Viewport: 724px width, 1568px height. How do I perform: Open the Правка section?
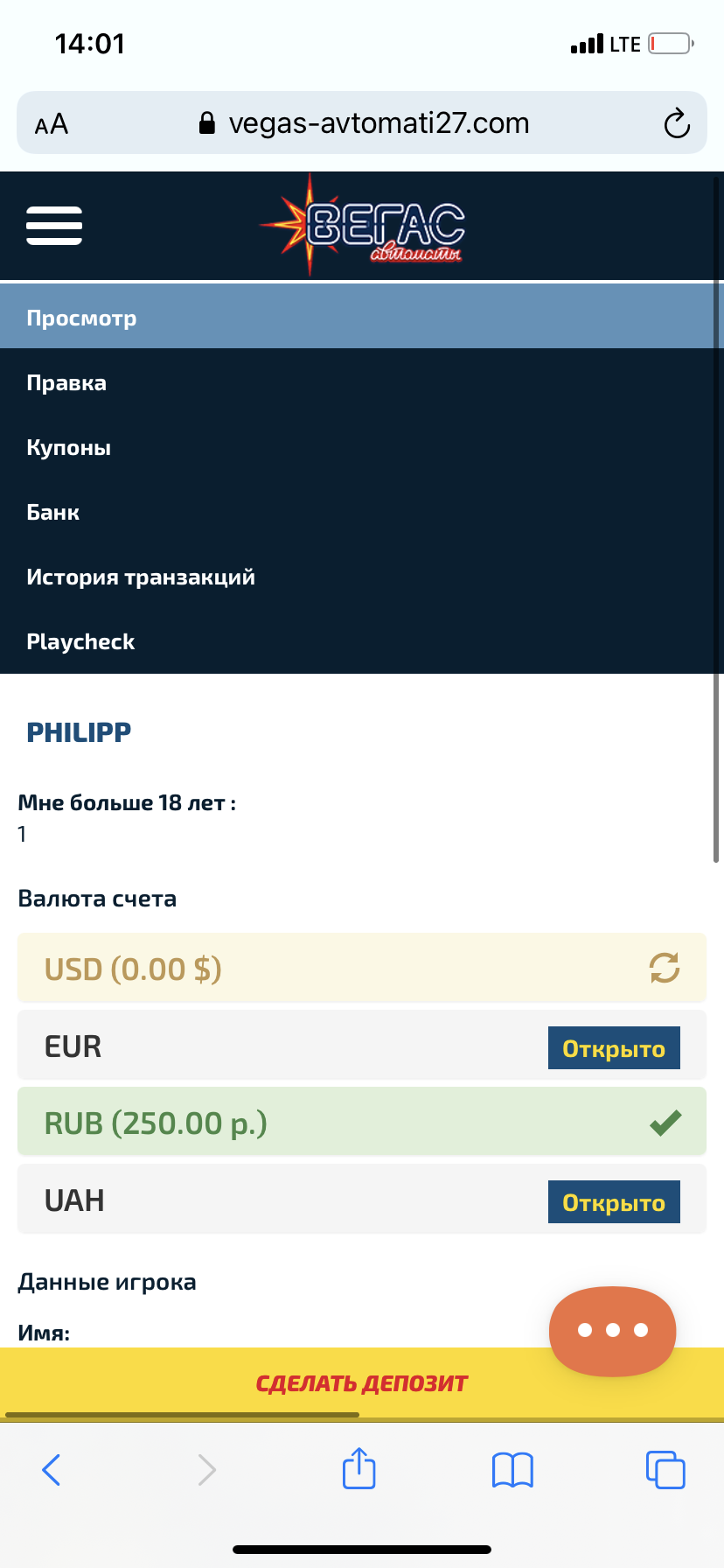[66, 382]
